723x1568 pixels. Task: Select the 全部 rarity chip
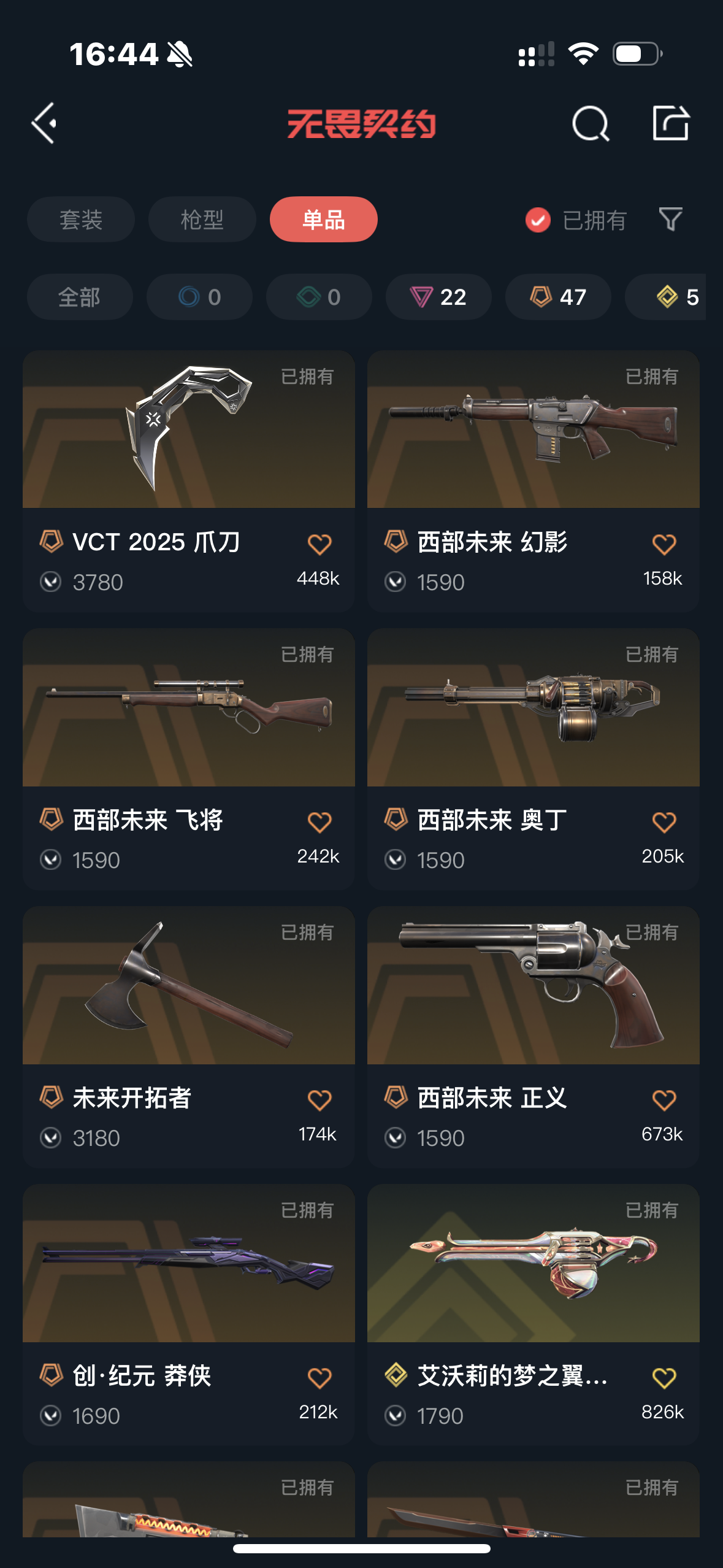pyautogui.click(x=80, y=297)
